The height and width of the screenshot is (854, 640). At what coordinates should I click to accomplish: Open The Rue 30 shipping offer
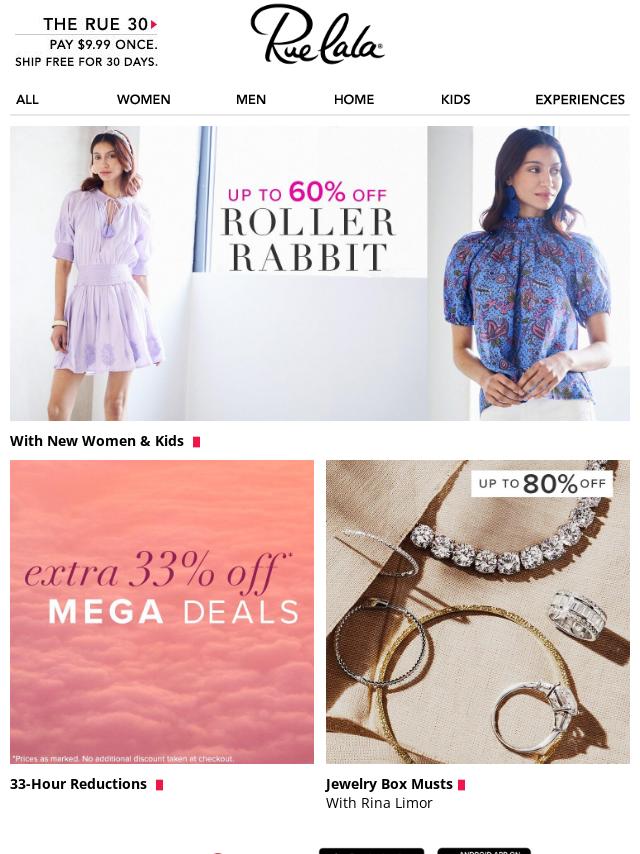coord(87,42)
